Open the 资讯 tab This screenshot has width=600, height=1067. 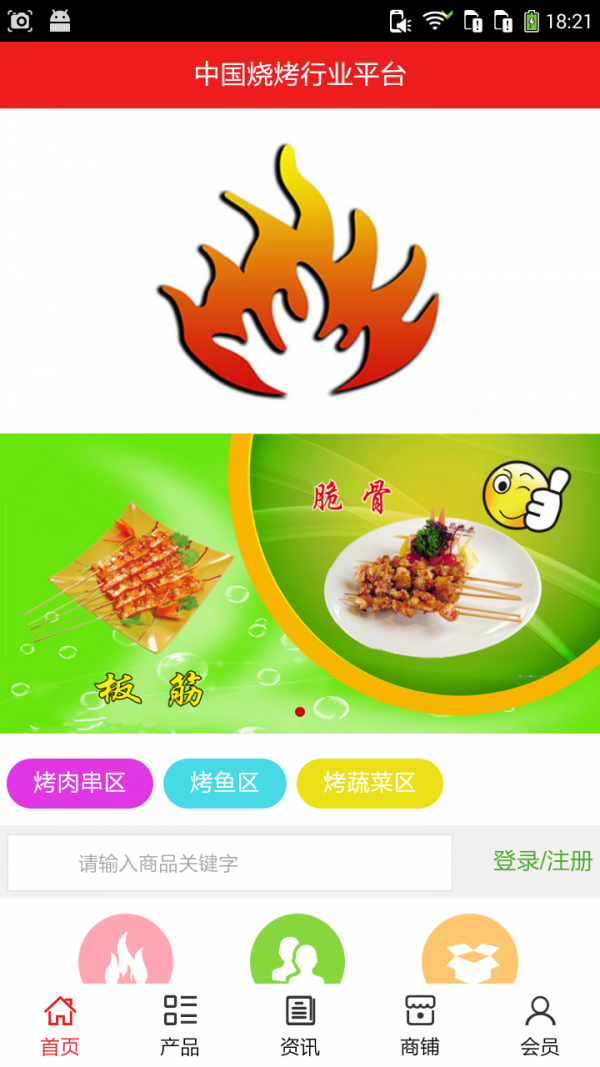(300, 1025)
